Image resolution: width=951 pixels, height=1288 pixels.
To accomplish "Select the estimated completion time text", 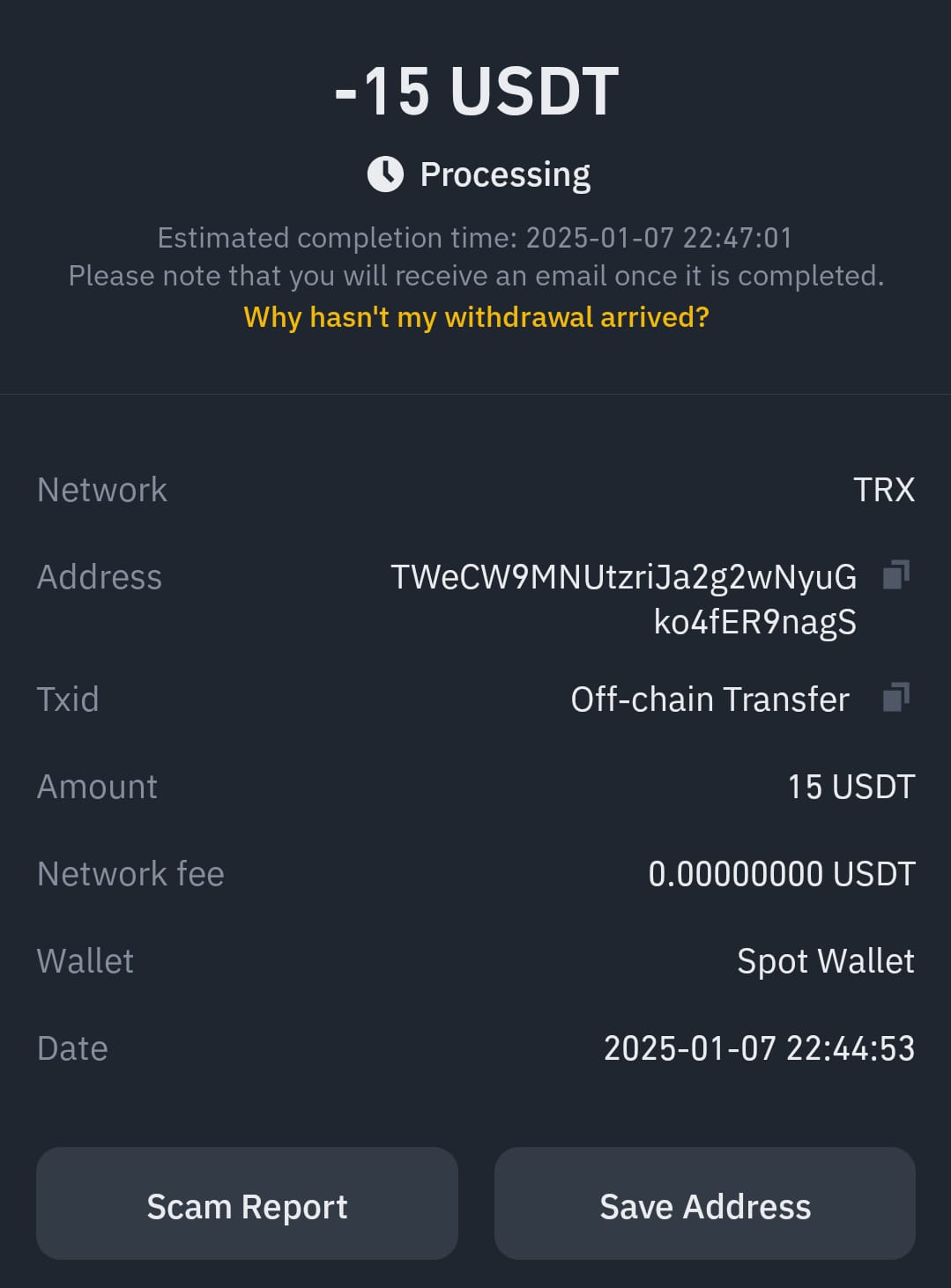I will click(x=475, y=237).
